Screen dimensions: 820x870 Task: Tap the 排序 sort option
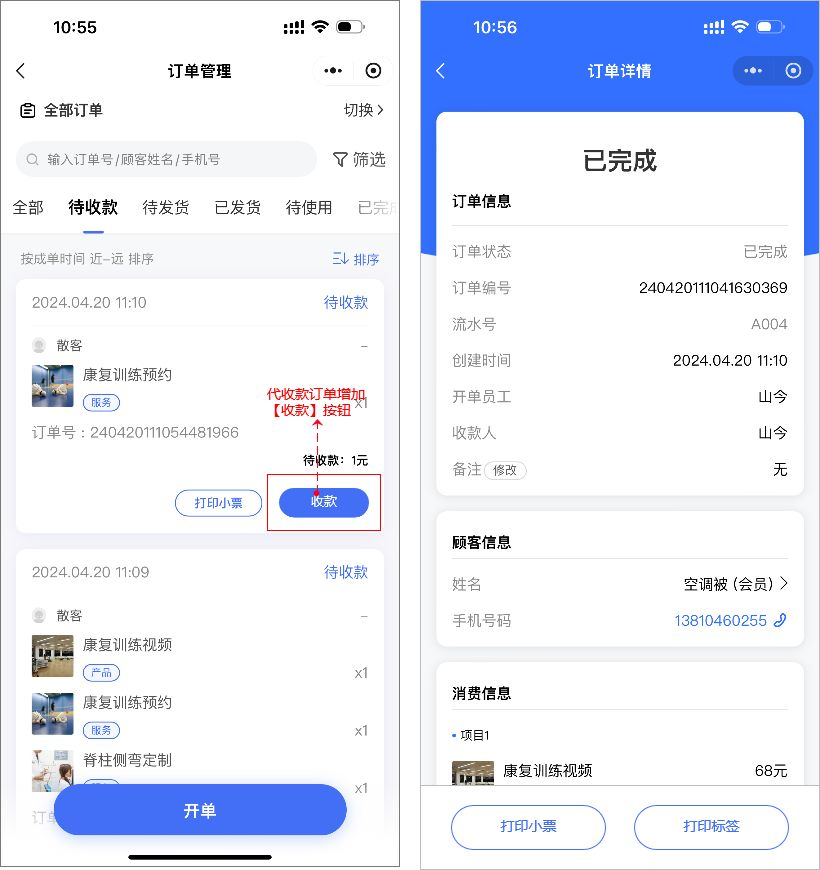[356, 259]
